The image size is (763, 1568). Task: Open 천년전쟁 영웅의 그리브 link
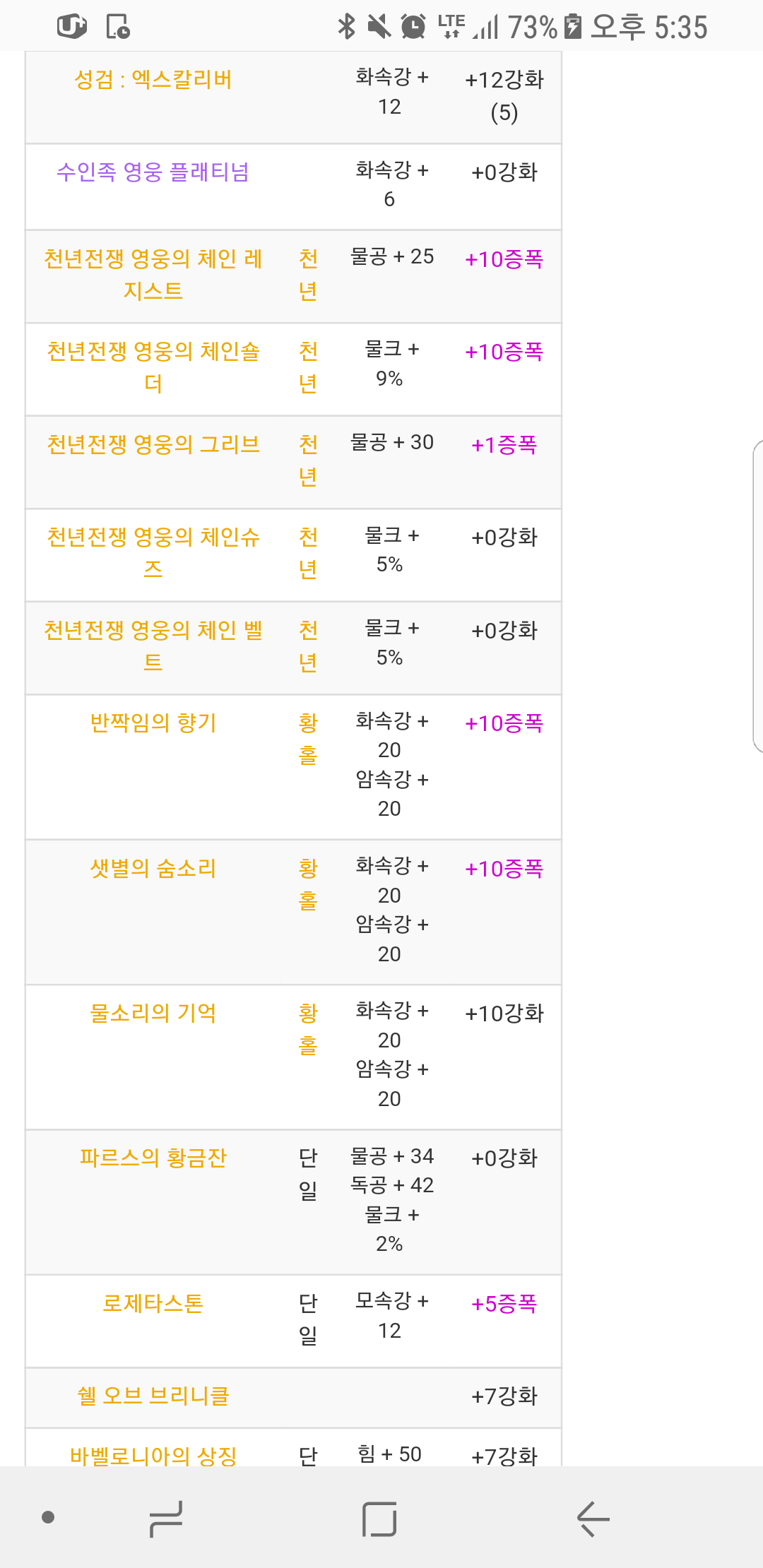coord(153,444)
